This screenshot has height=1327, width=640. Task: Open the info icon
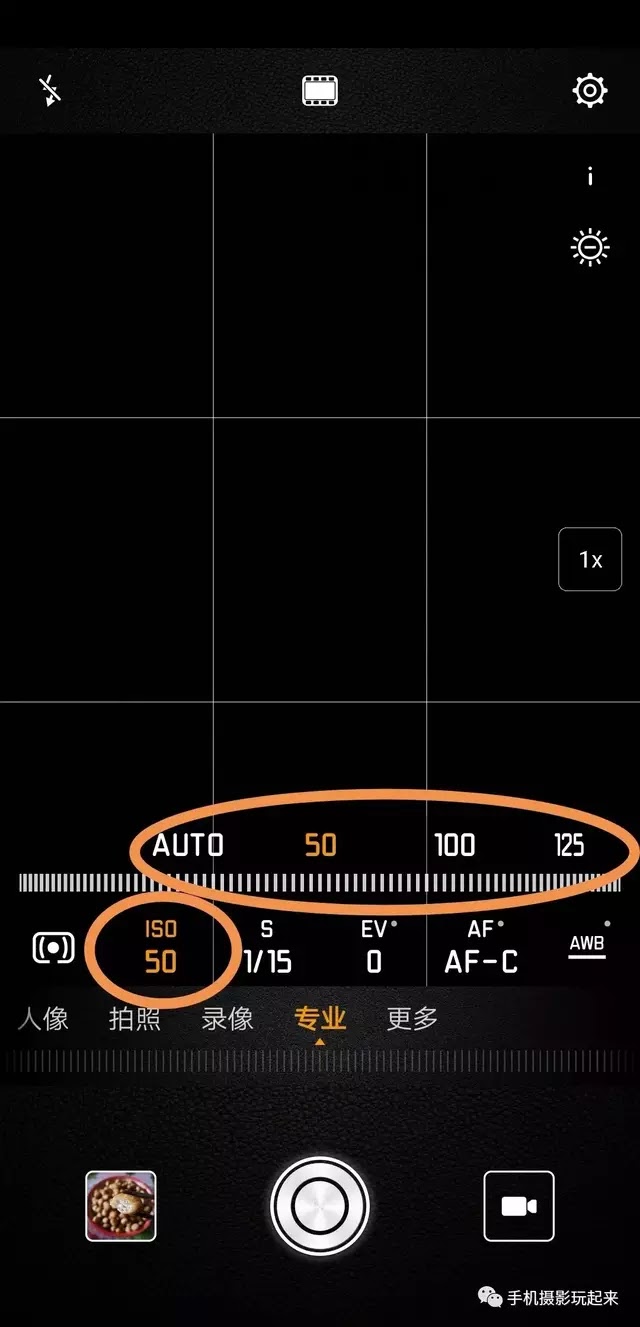click(590, 177)
